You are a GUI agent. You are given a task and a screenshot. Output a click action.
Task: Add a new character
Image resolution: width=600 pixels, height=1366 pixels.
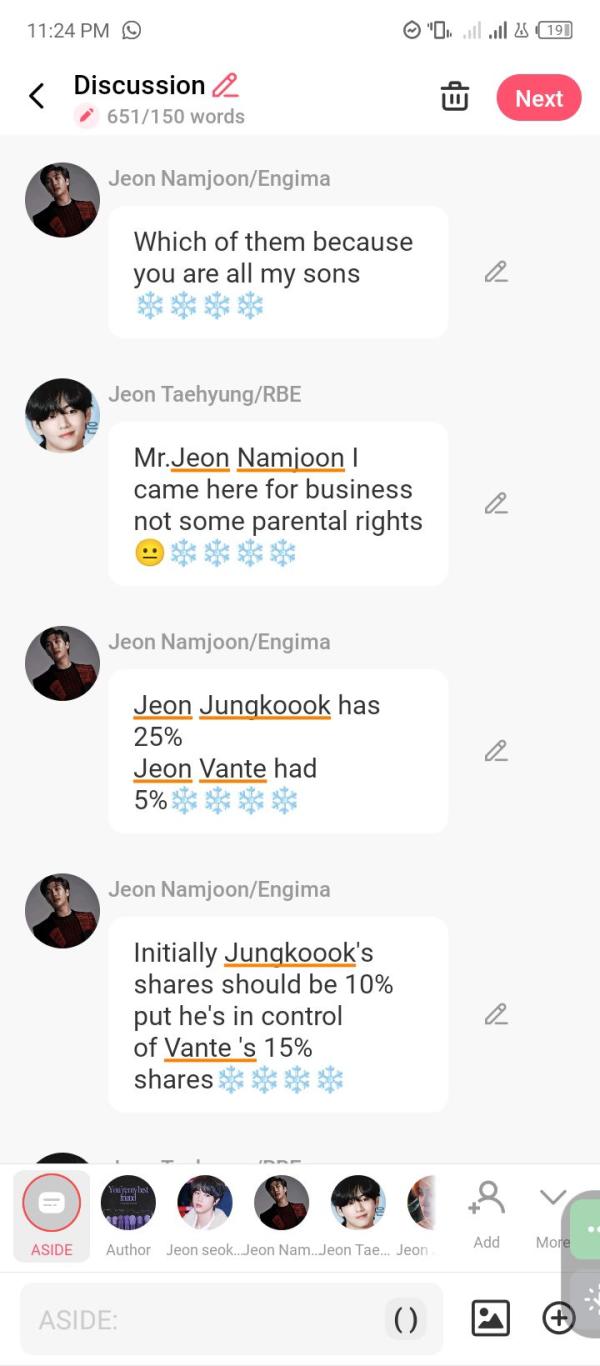point(487,1212)
